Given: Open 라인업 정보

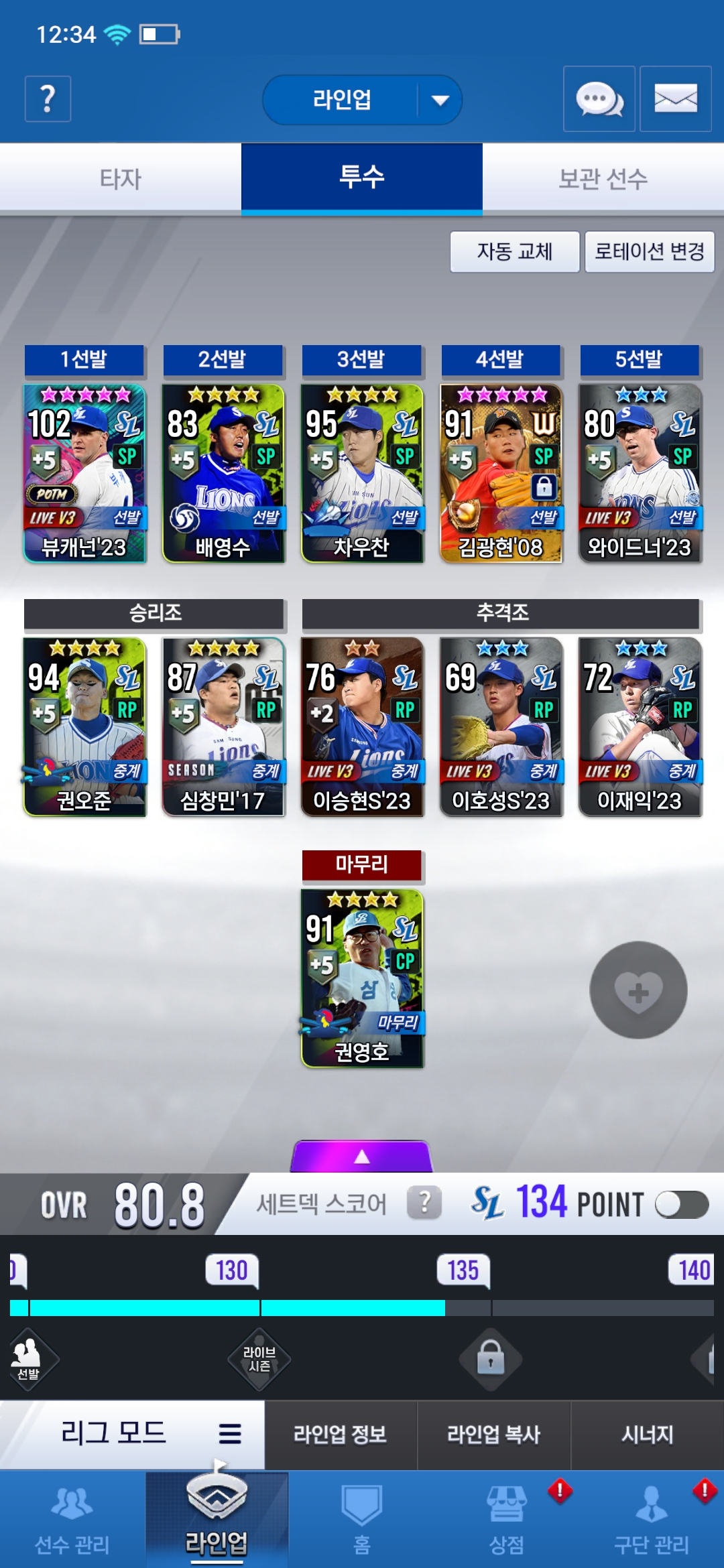Looking at the screenshot, I should [x=341, y=1435].
